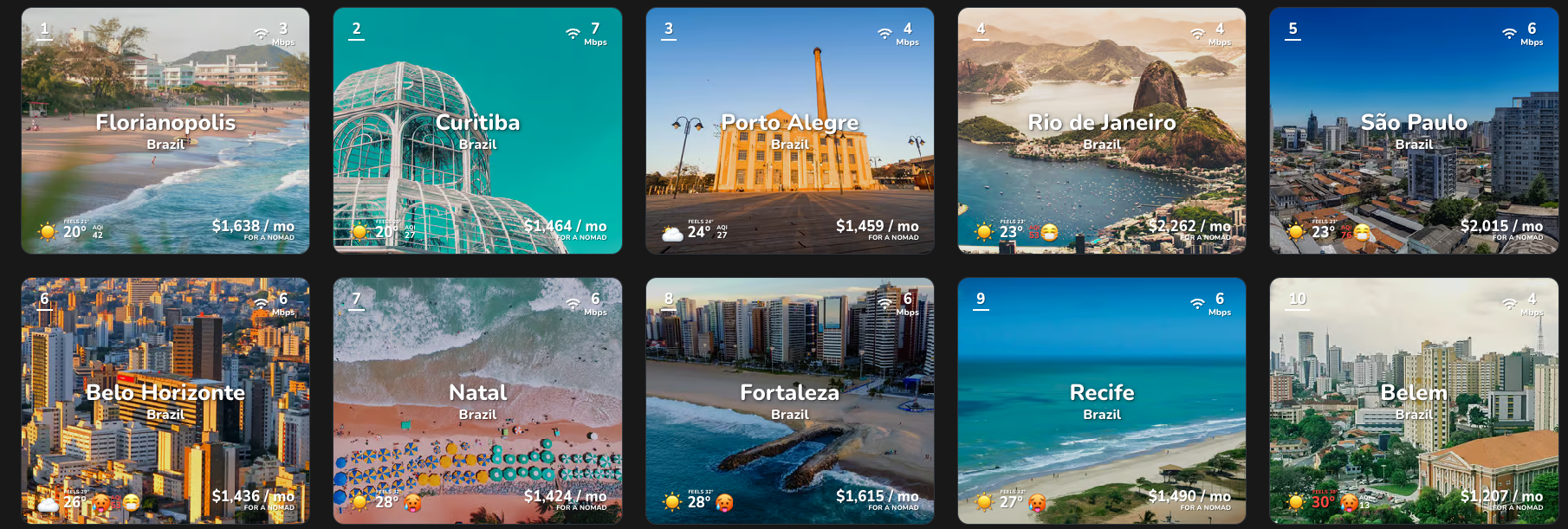Select the Belem city card
Image resolution: width=1568 pixels, height=529 pixels.
(1414, 400)
